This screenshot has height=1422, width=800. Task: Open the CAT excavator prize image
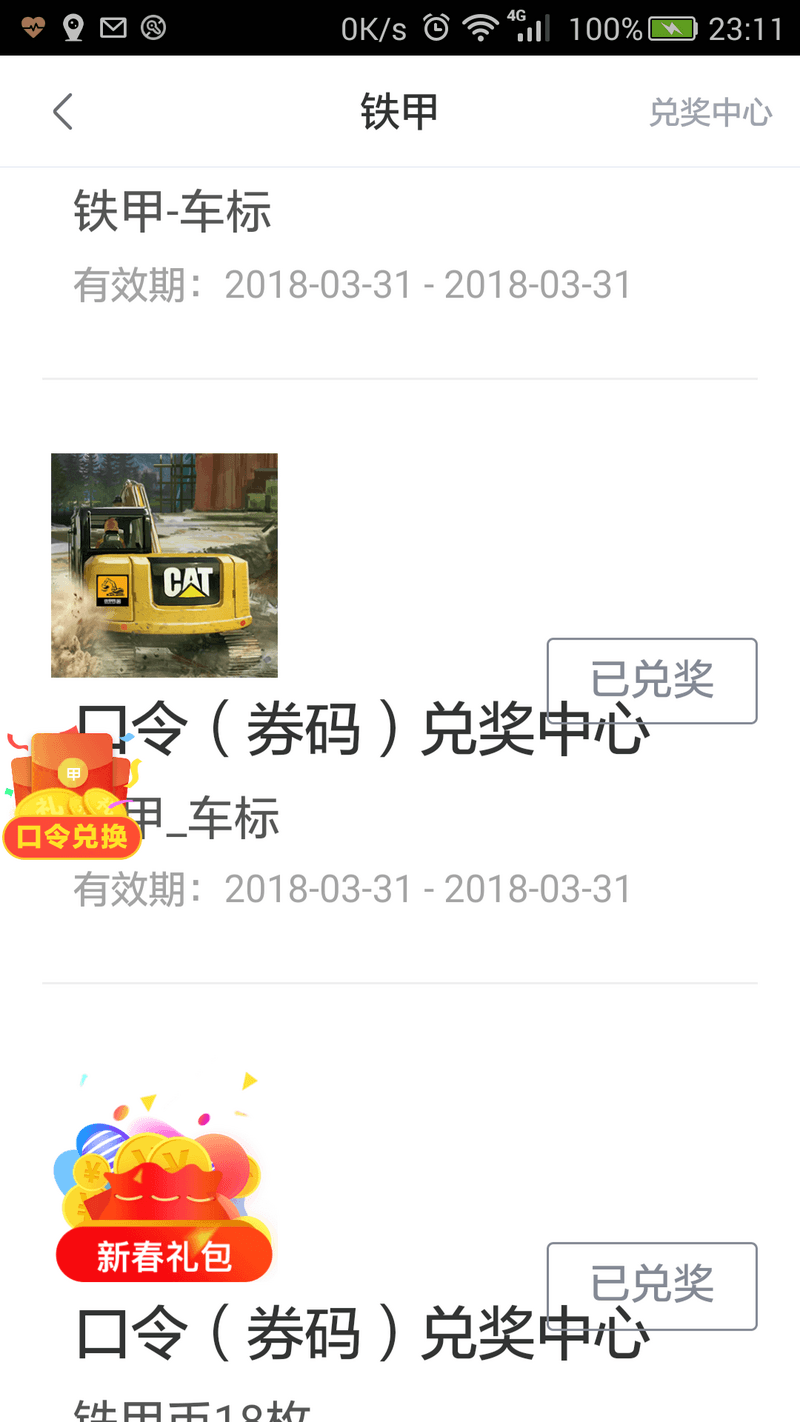(165, 566)
